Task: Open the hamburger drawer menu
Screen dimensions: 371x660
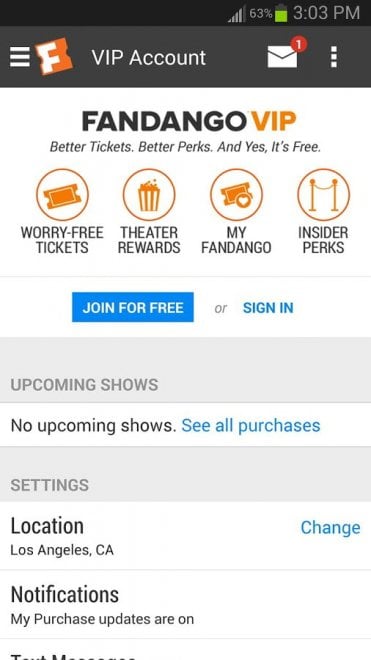Action: [x=20, y=57]
